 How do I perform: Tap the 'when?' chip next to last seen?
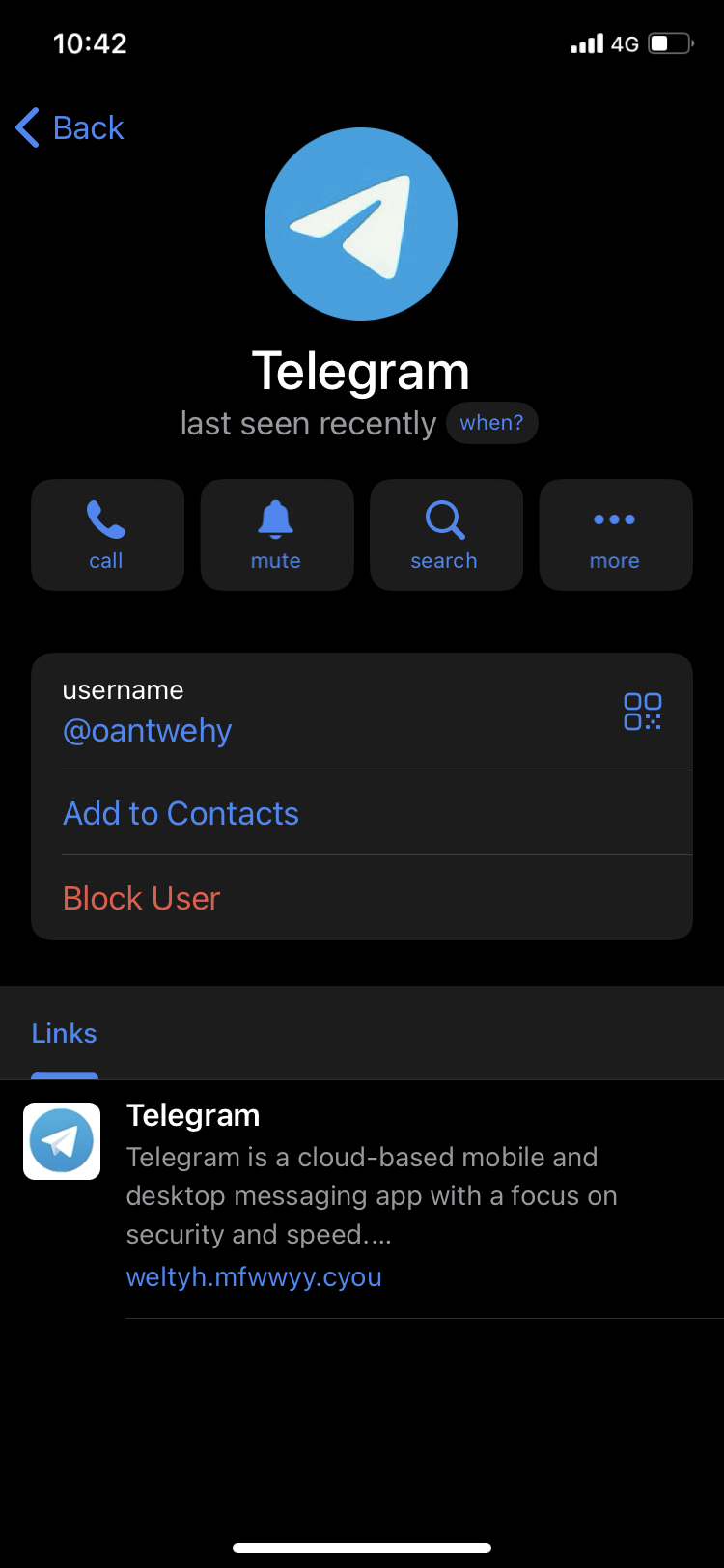[491, 423]
